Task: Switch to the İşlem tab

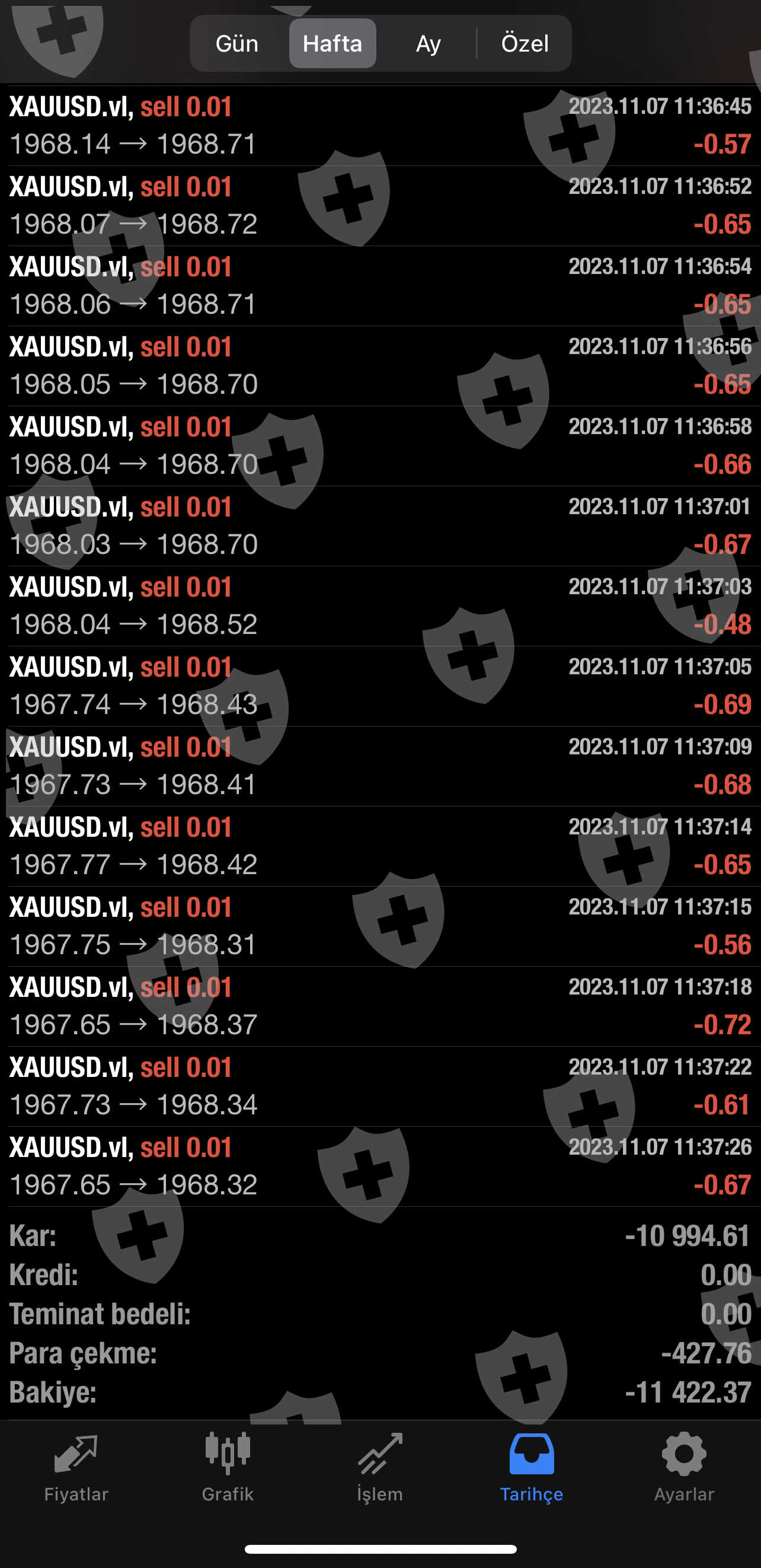Action: click(379, 1467)
